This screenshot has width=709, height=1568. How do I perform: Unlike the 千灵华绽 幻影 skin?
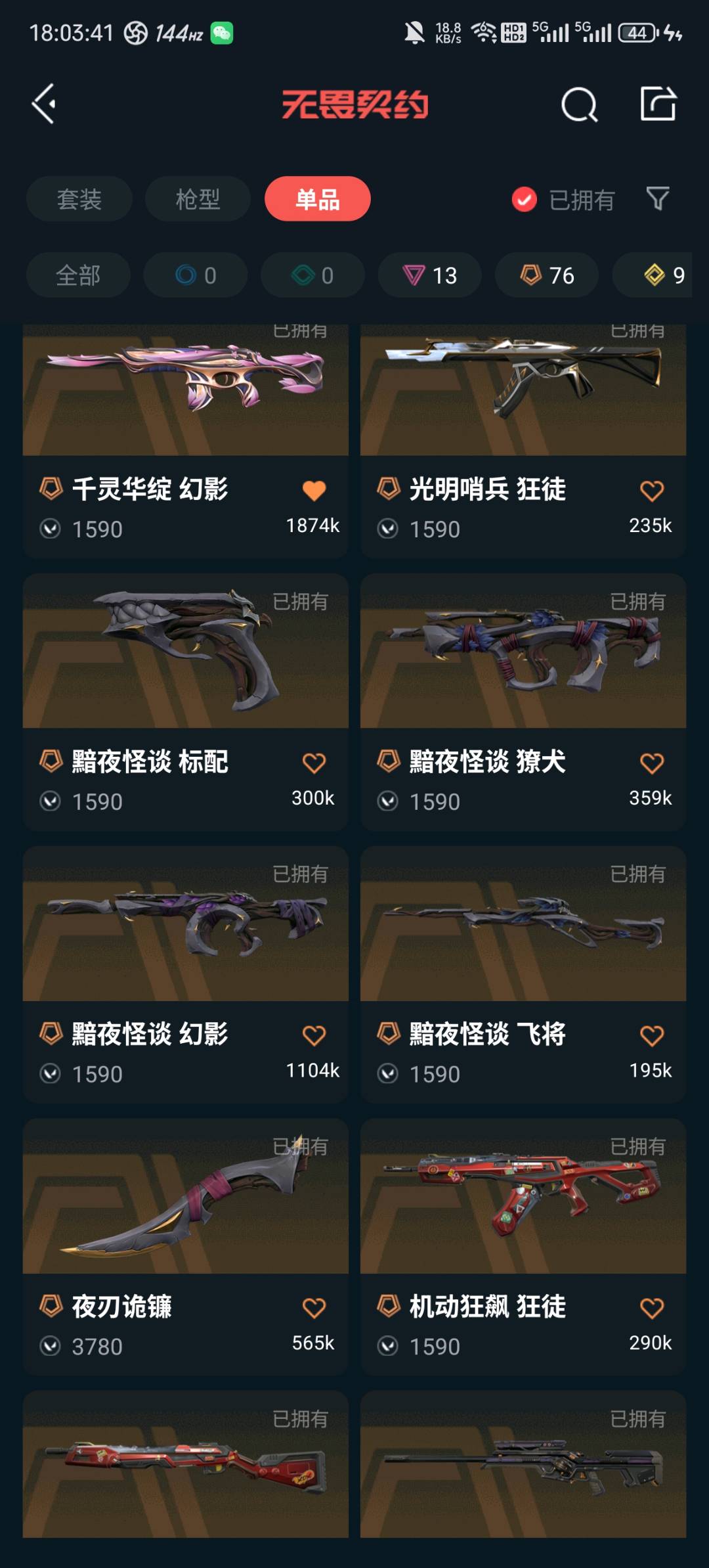(x=314, y=491)
